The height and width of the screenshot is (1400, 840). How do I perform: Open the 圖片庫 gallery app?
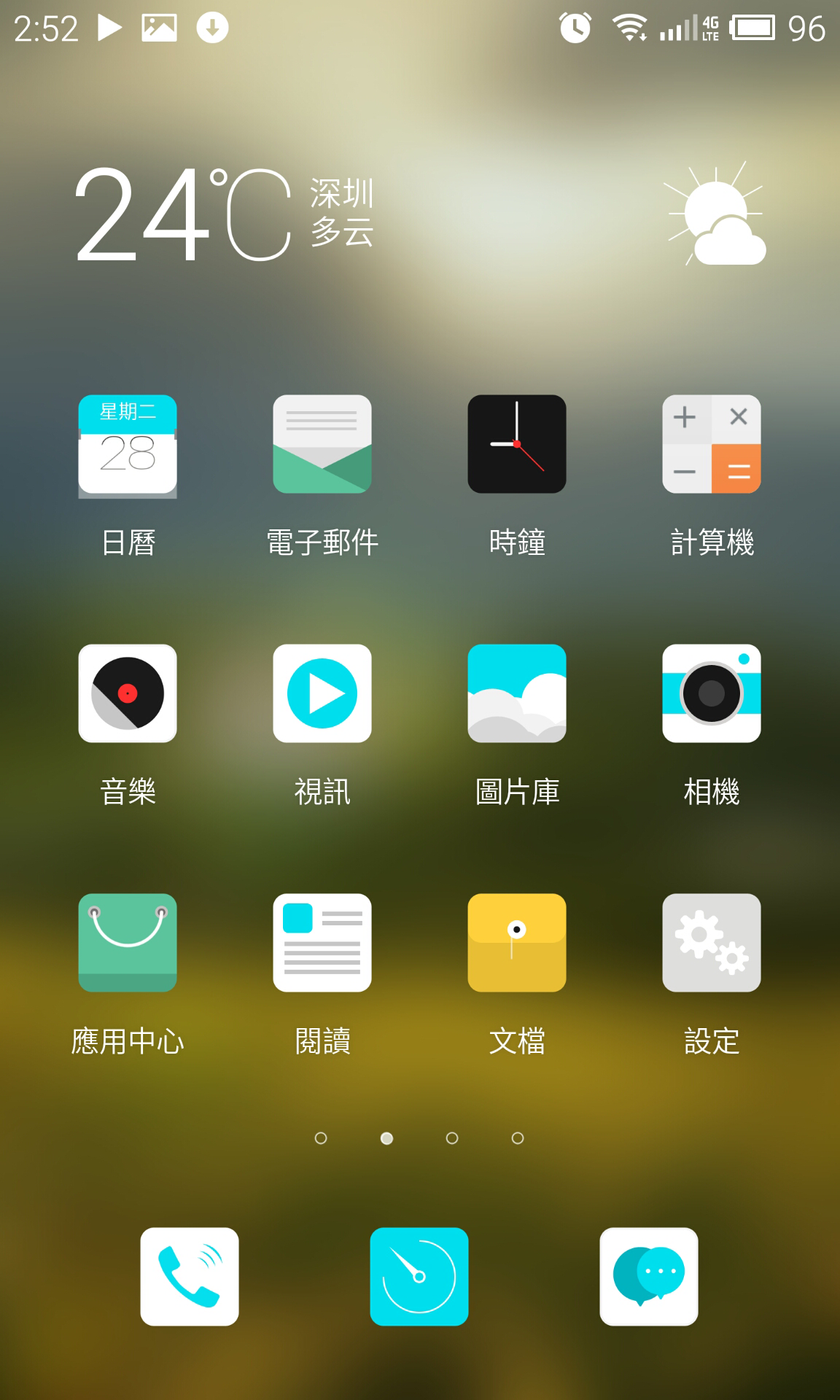[517, 693]
